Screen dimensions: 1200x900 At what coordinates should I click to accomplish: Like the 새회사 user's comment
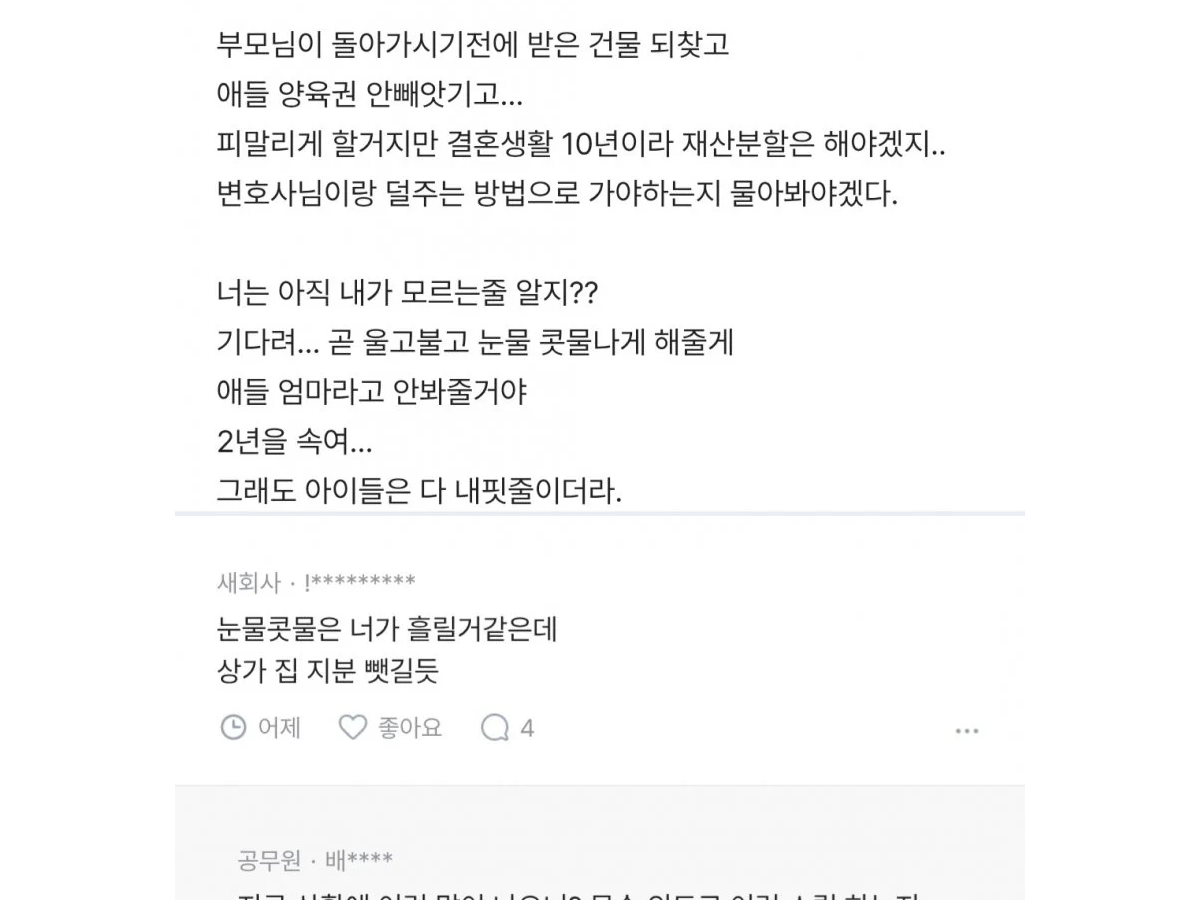tap(390, 727)
